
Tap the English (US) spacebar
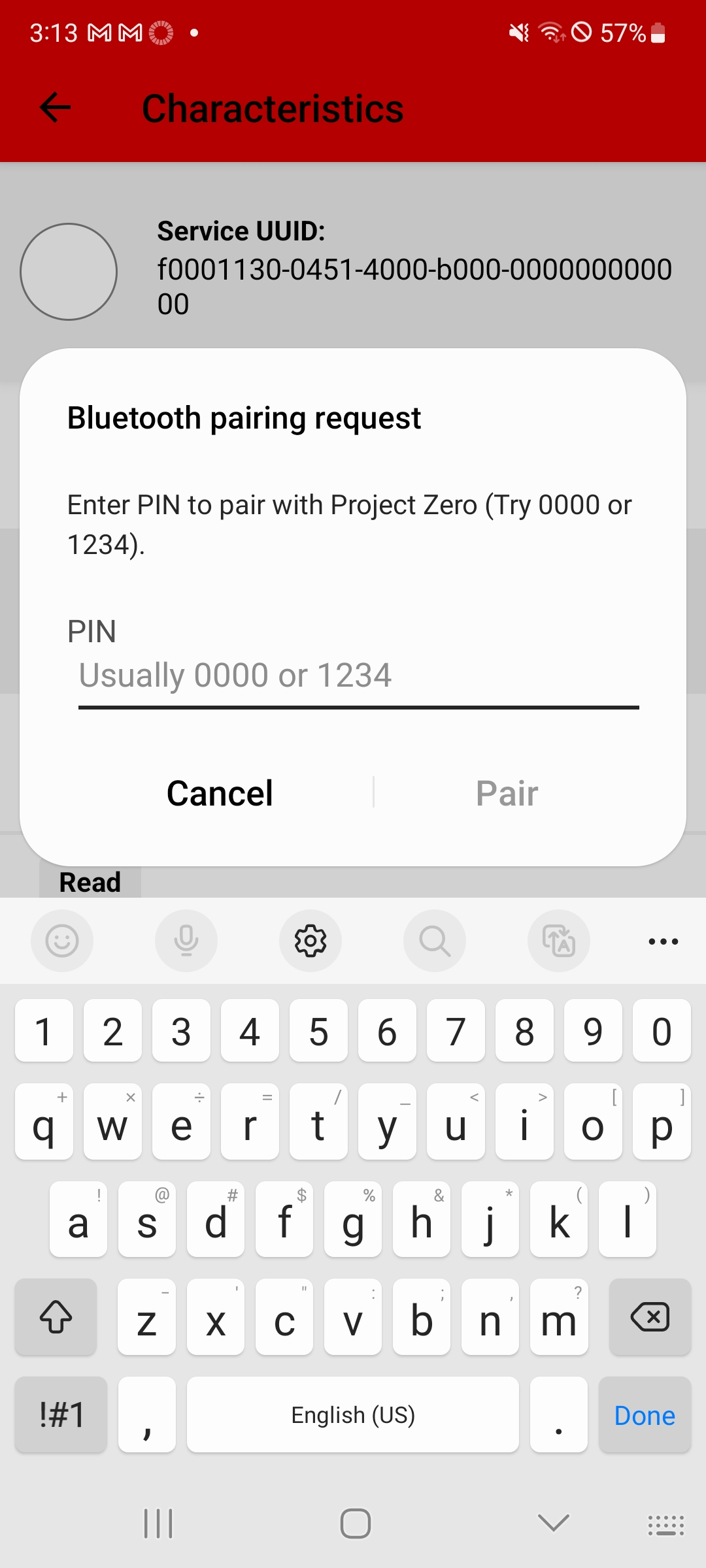coord(352,1414)
